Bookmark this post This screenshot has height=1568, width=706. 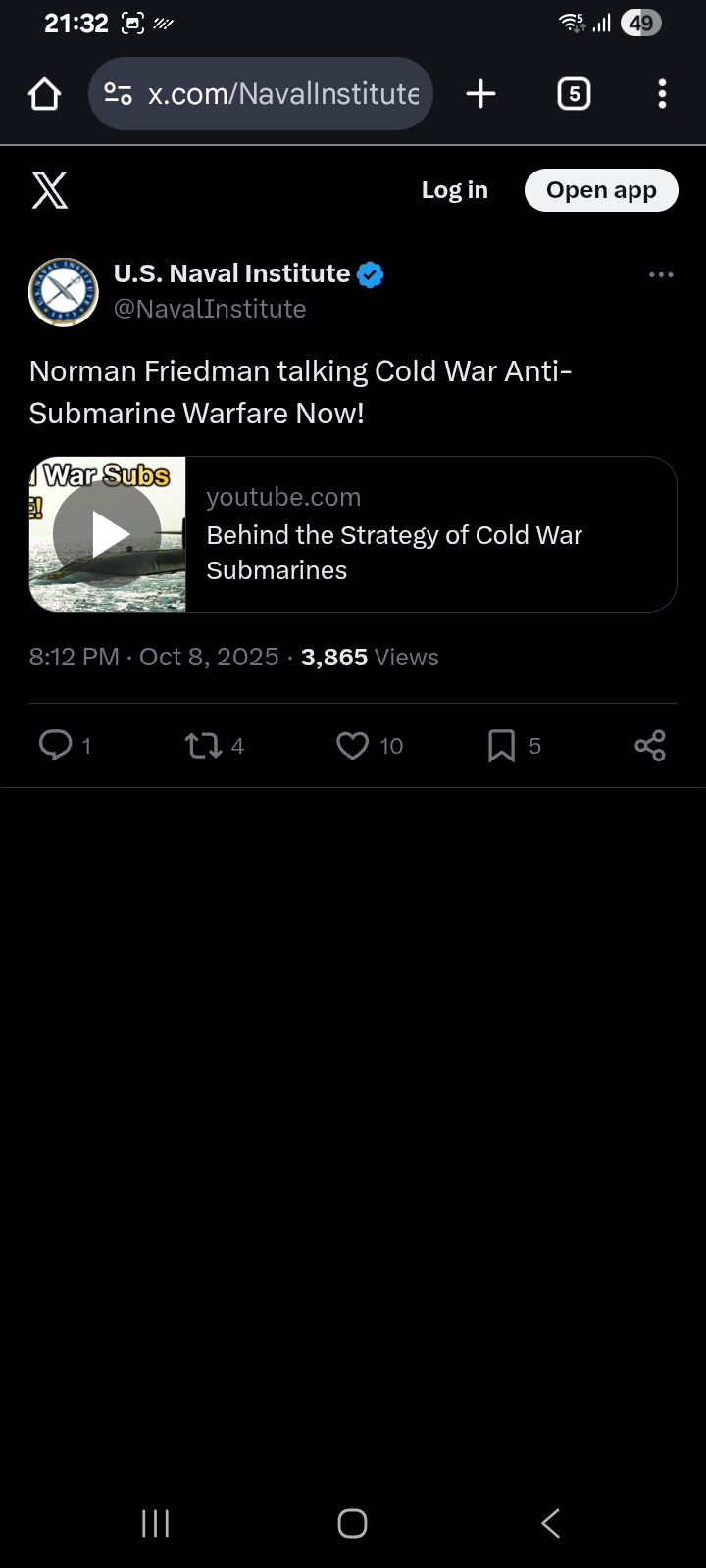tap(501, 746)
